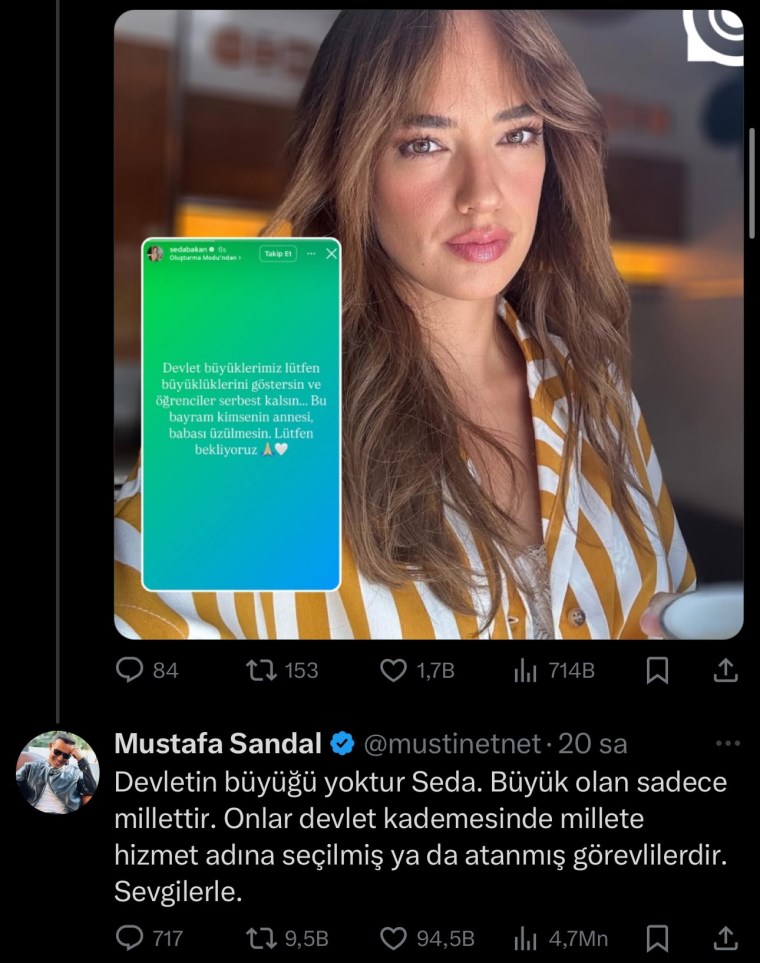Retweet Mustafa Sandal's post
This screenshot has width=760, height=963.
(x=260, y=938)
